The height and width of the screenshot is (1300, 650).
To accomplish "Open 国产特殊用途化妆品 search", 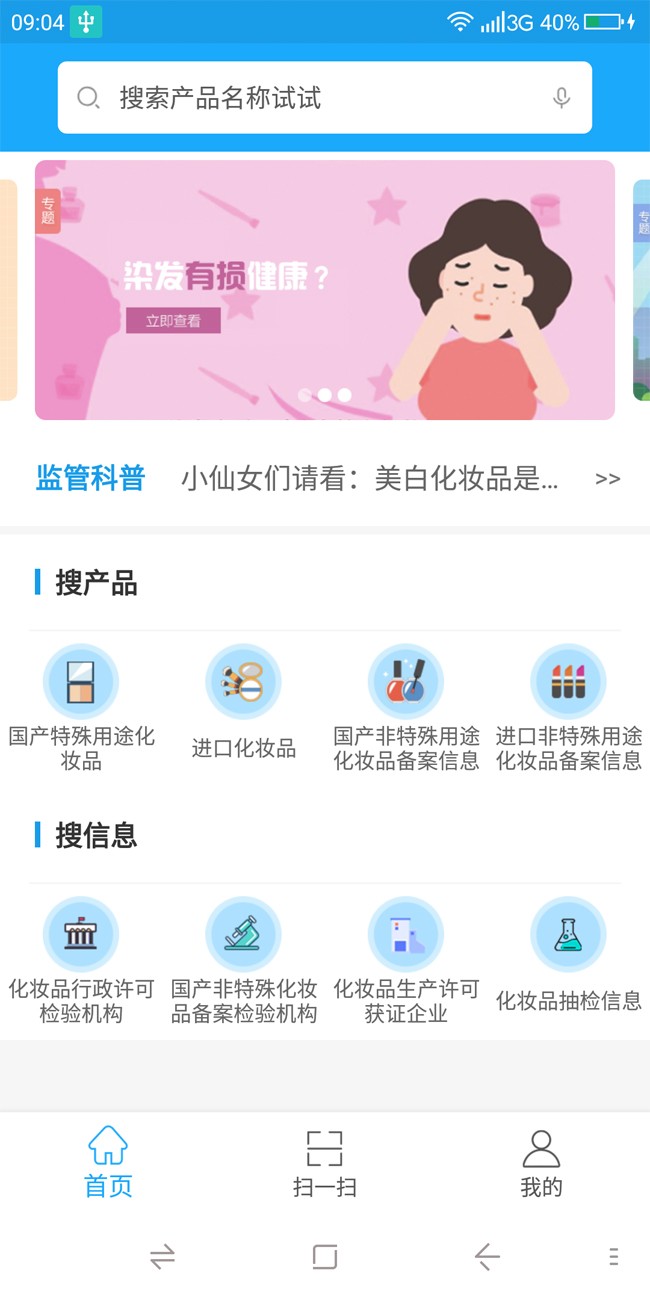I will pos(81,709).
